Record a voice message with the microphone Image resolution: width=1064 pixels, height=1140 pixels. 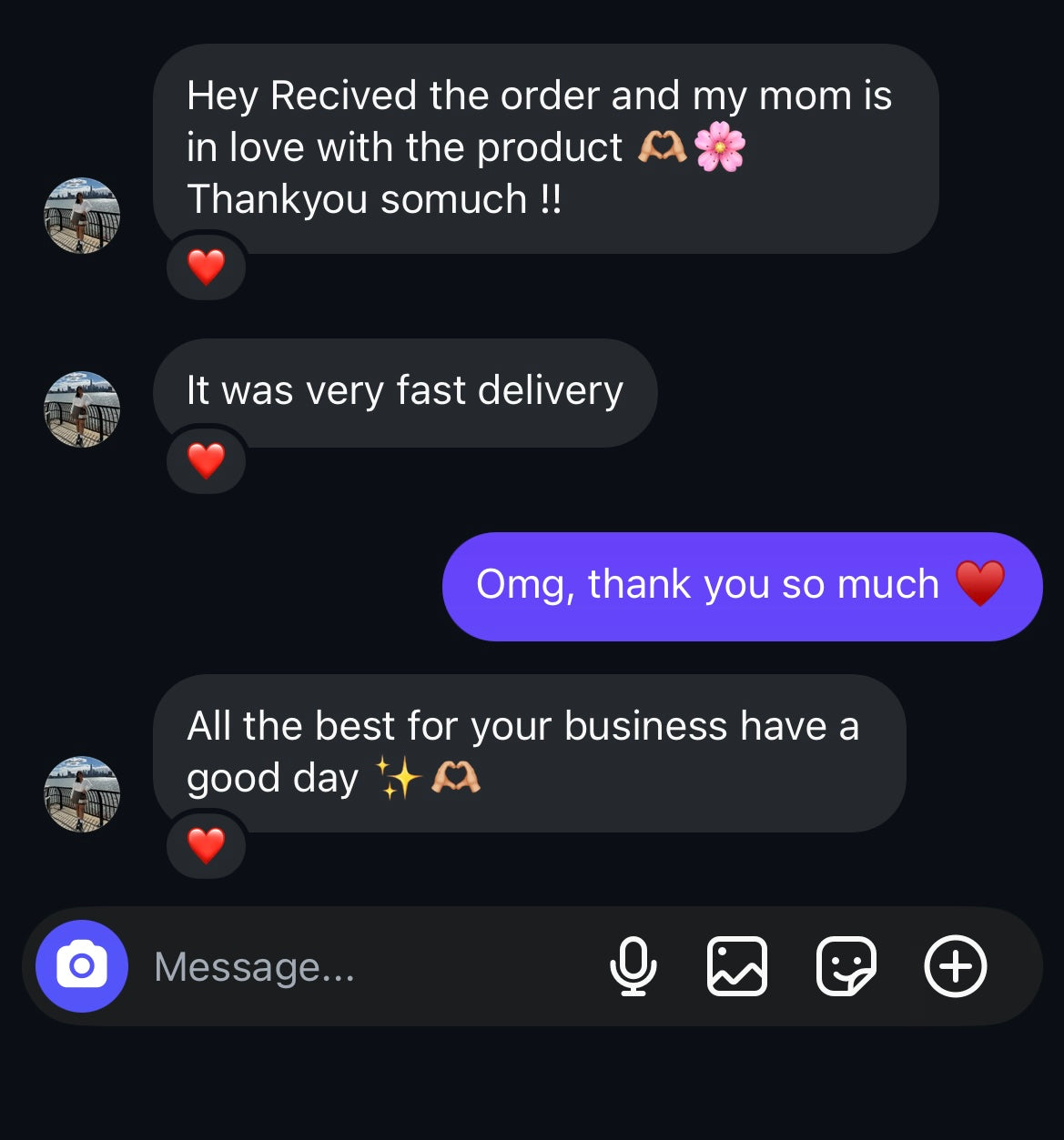click(x=633, y=966)
